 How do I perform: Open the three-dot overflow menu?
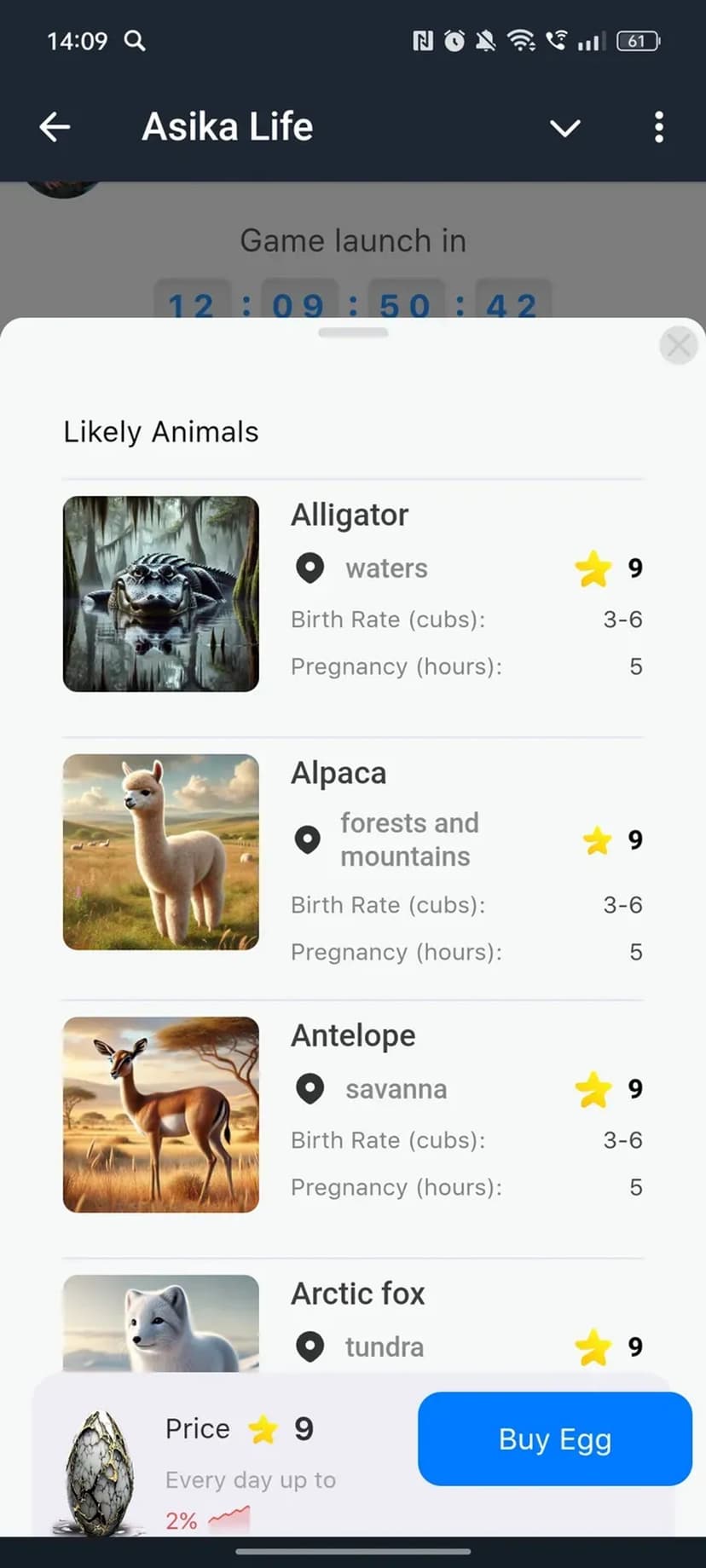(658, 127)
